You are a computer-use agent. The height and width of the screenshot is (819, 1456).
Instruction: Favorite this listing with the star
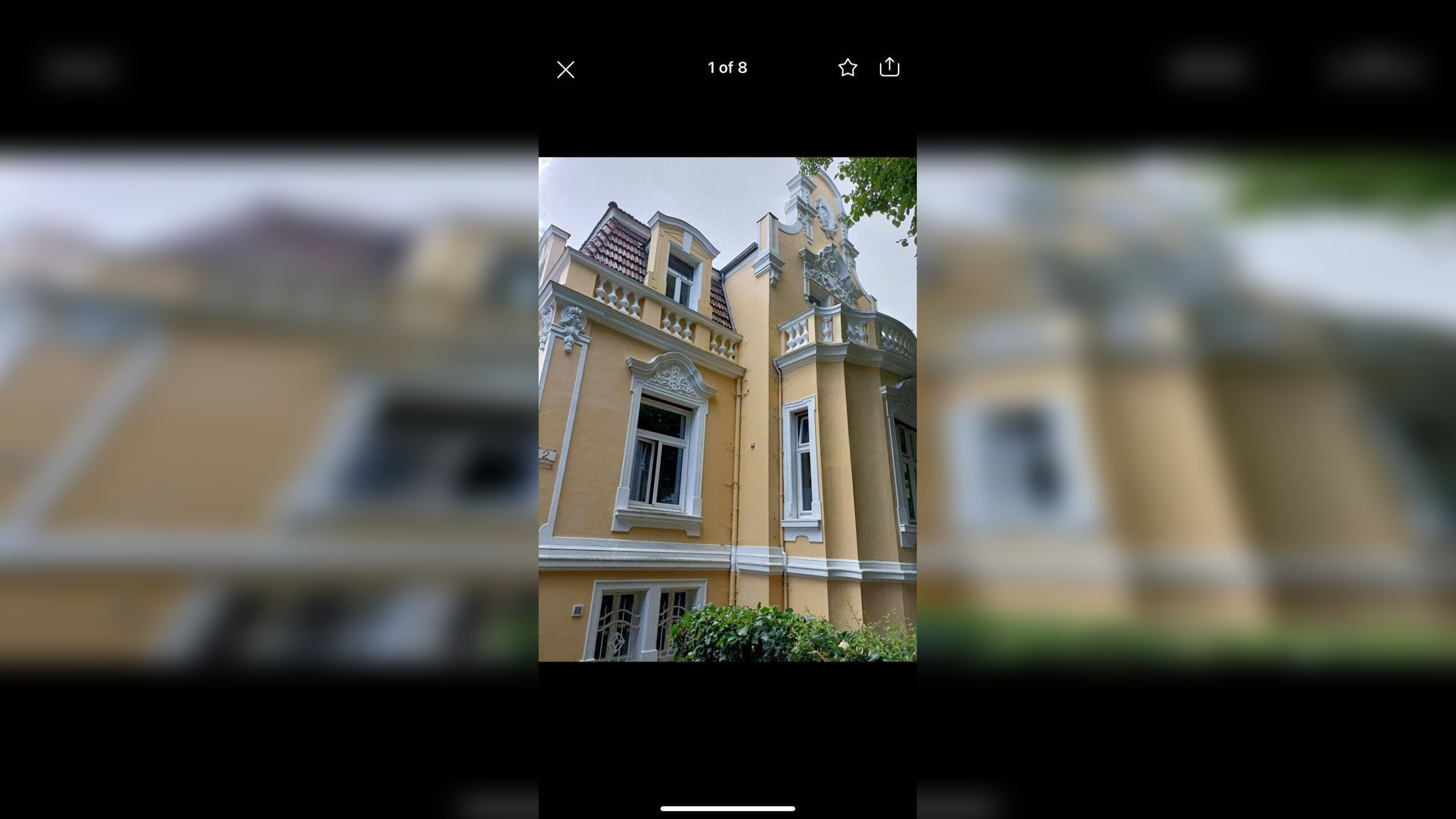[847, 68]
